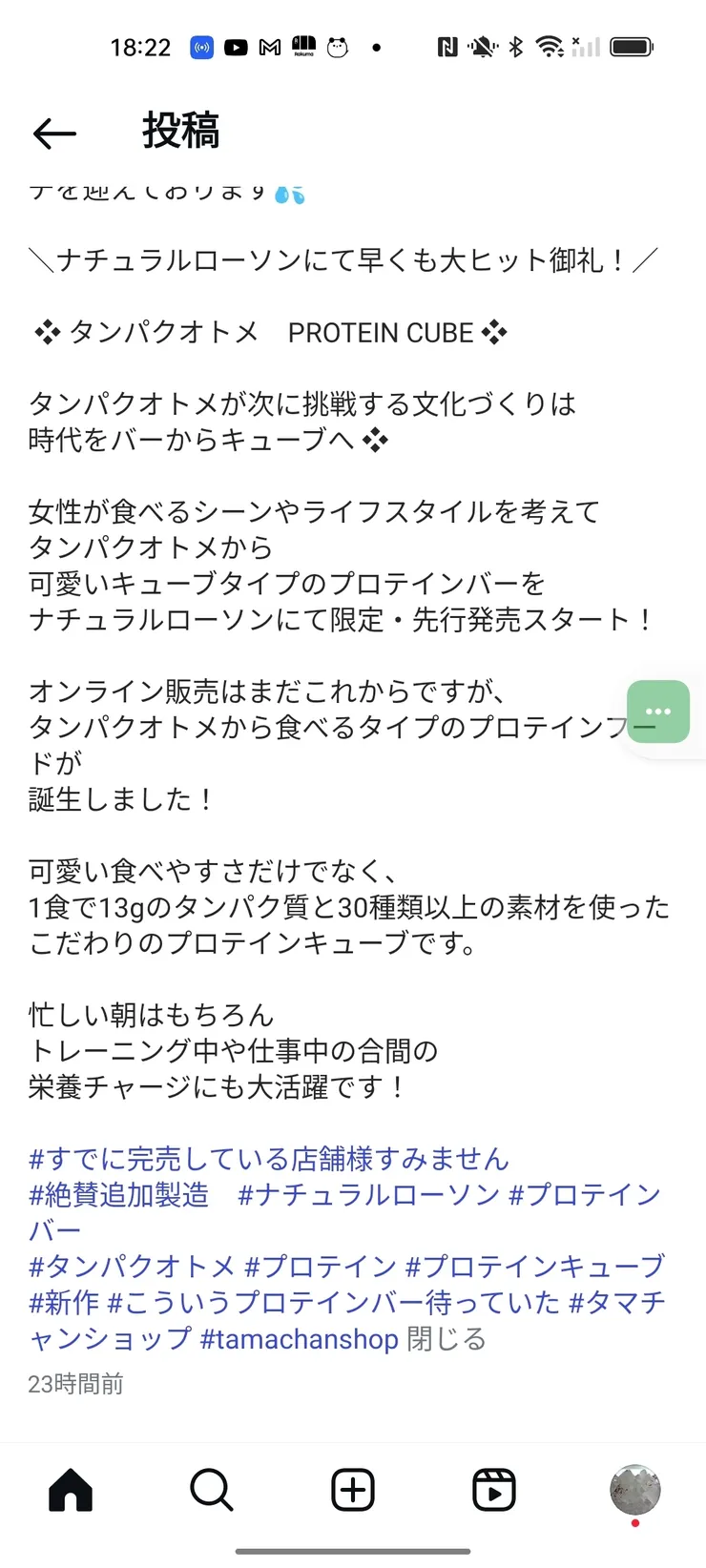Open the #tamachanshop hashtag
This screenshot has width=706, height=1568.
300,1339
